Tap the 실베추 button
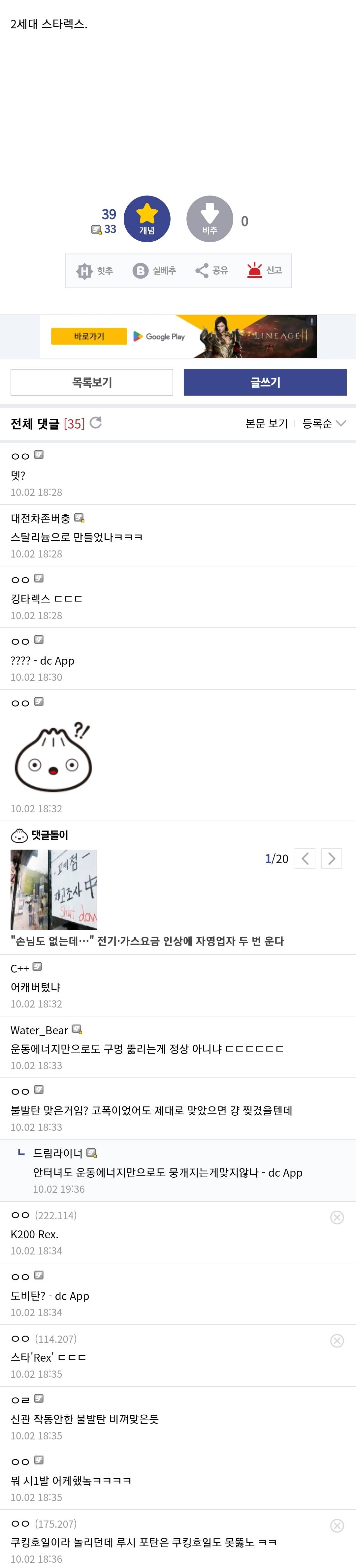This screenshot has height=1568, width=356. pyautogui.click(x=154, y=271)
